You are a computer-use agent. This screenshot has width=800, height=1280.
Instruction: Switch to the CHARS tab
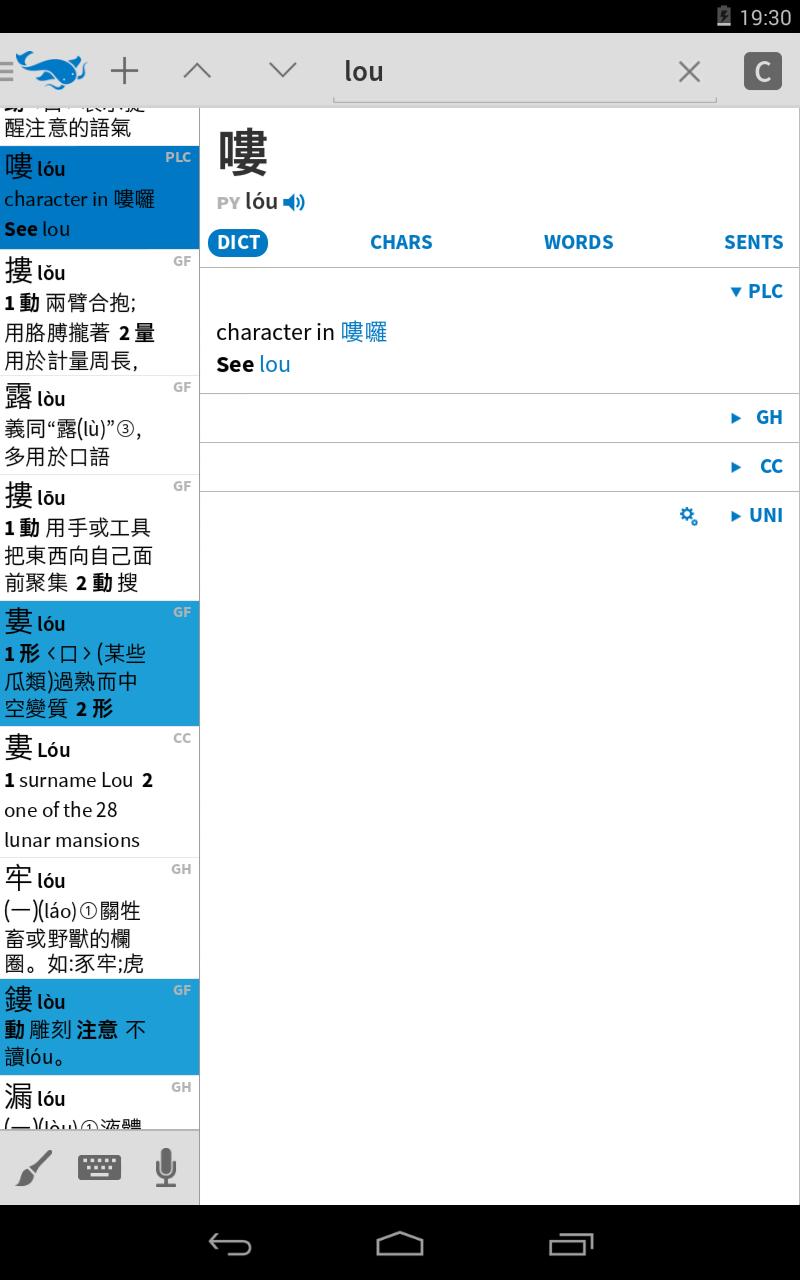[401, 243]
